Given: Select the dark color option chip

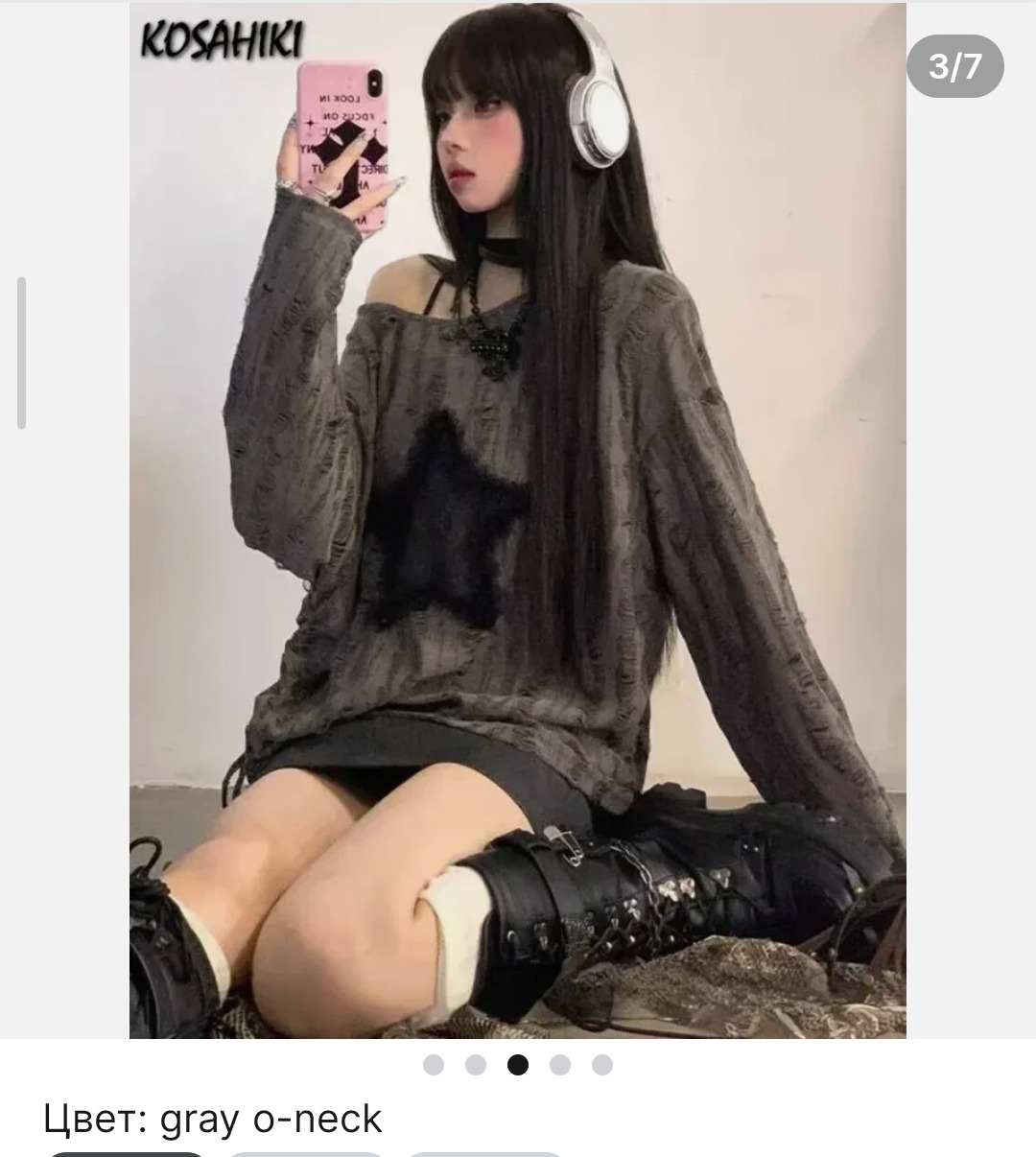Looking at the screenshot, I should pos(126,1153).
